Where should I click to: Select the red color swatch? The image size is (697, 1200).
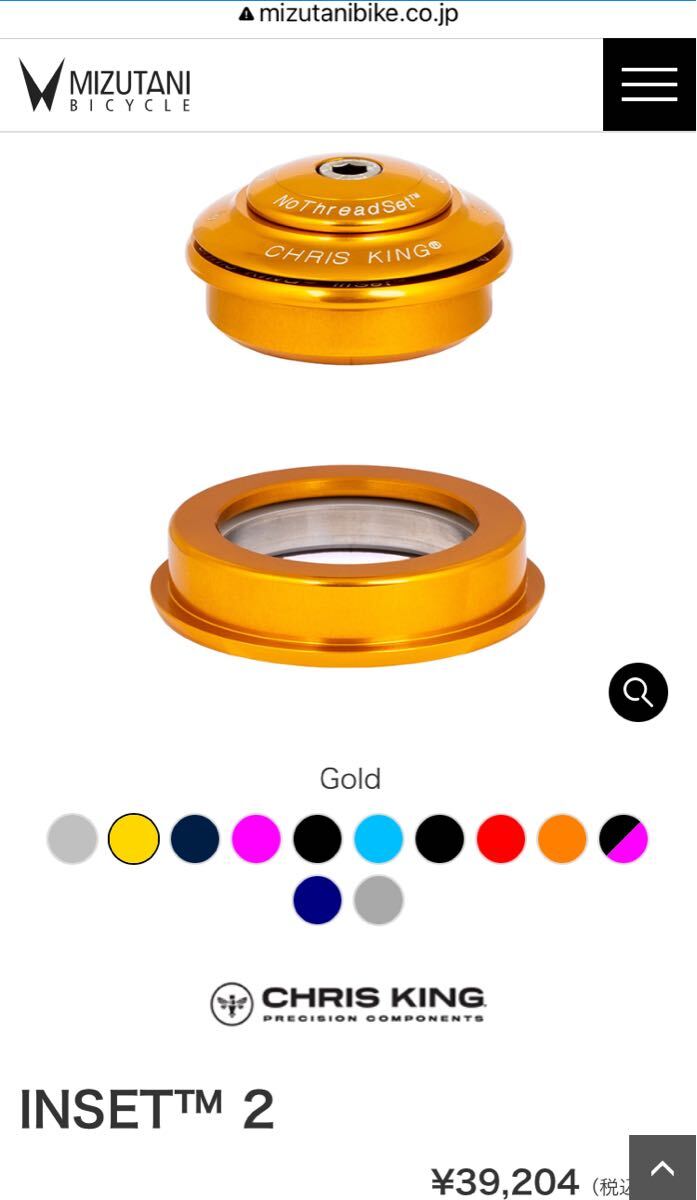(501, 839)
